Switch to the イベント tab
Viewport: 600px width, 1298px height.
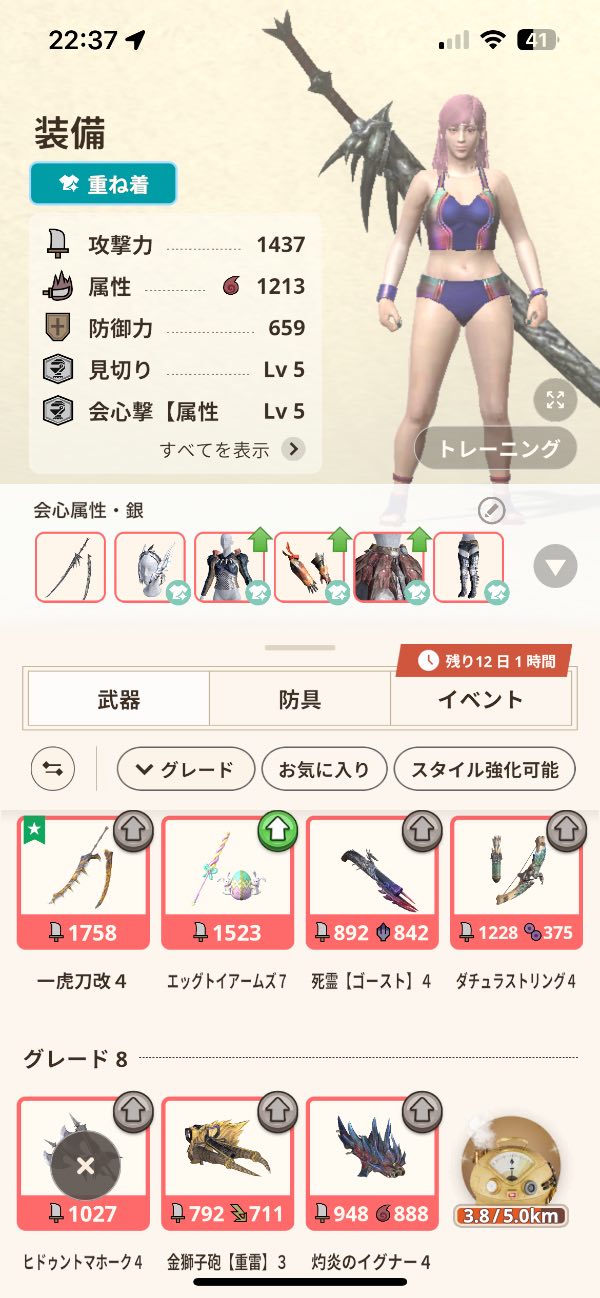tap(480, 699)
